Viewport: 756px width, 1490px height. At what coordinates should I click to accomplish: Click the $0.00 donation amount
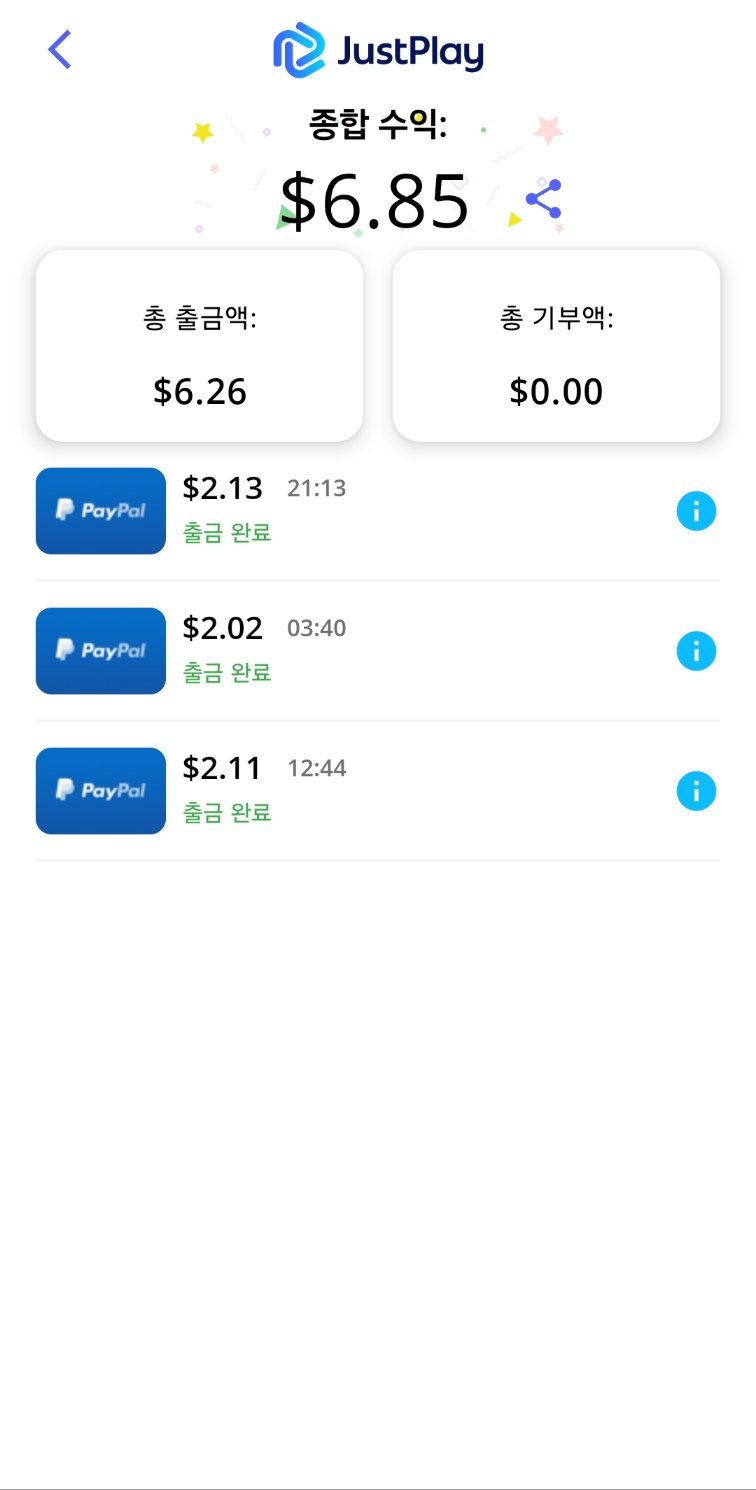point(556,392)
